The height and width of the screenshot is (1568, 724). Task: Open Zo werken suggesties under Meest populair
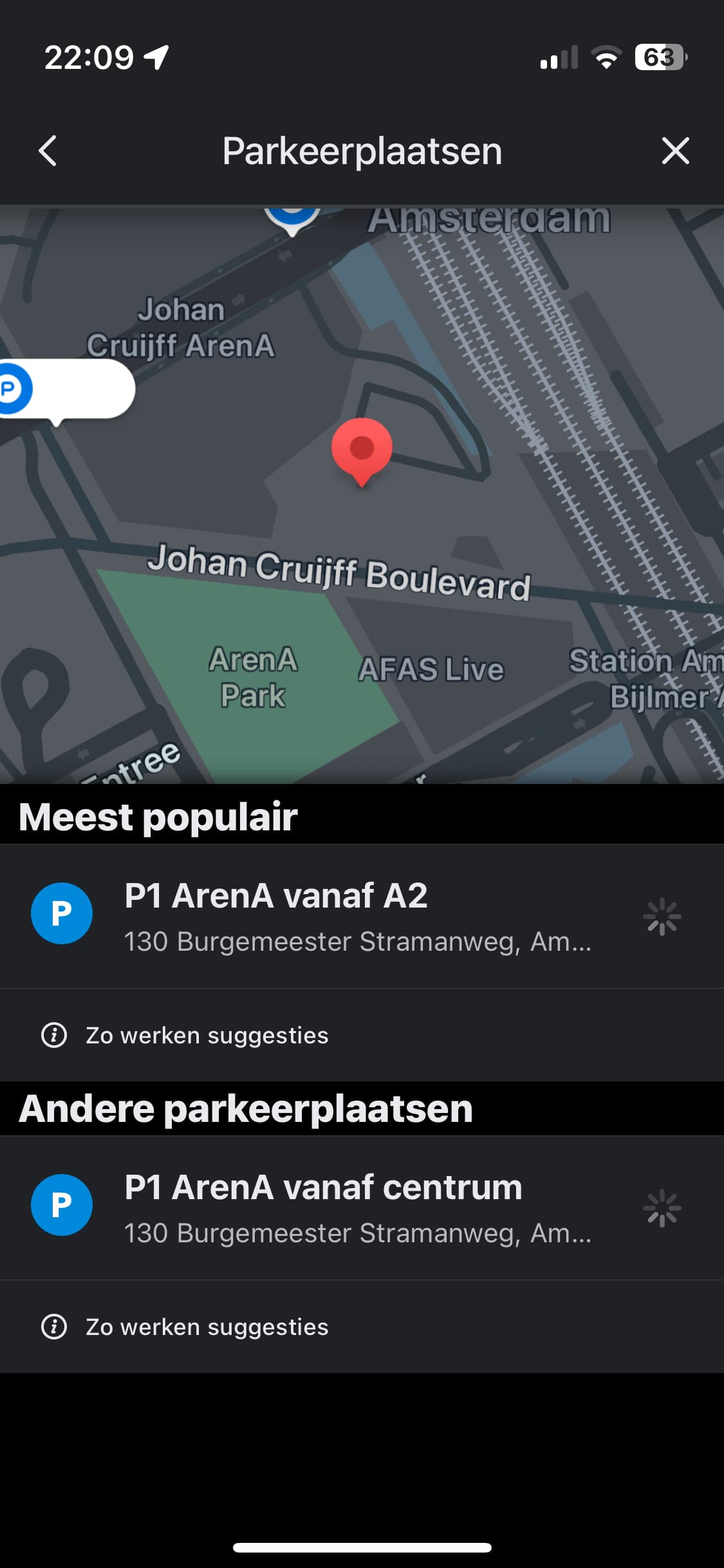click(x=185, y=1035)
